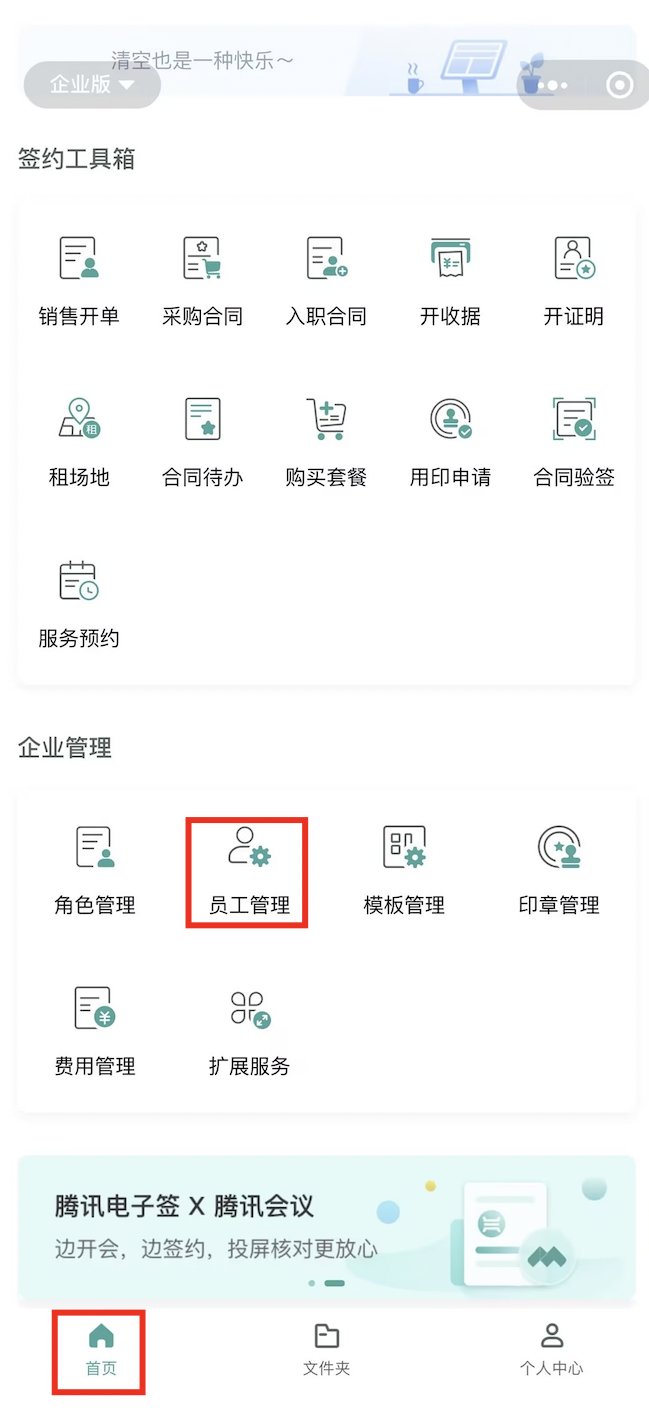649x1411 pixels.
Task: Switch to the 个人中心 tab
Action: (551, 1350)
